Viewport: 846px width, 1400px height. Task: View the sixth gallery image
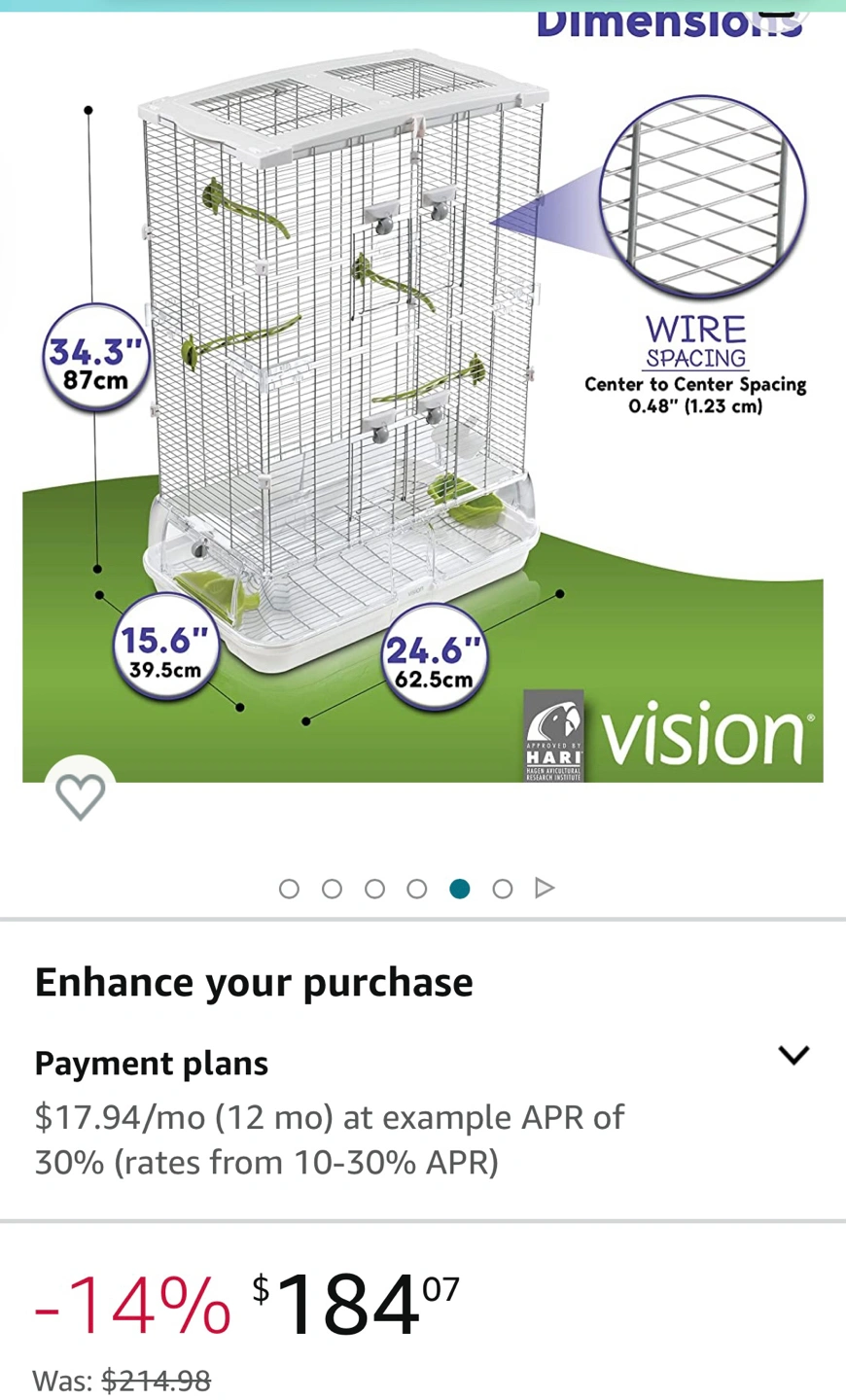[x=502, y=889]
